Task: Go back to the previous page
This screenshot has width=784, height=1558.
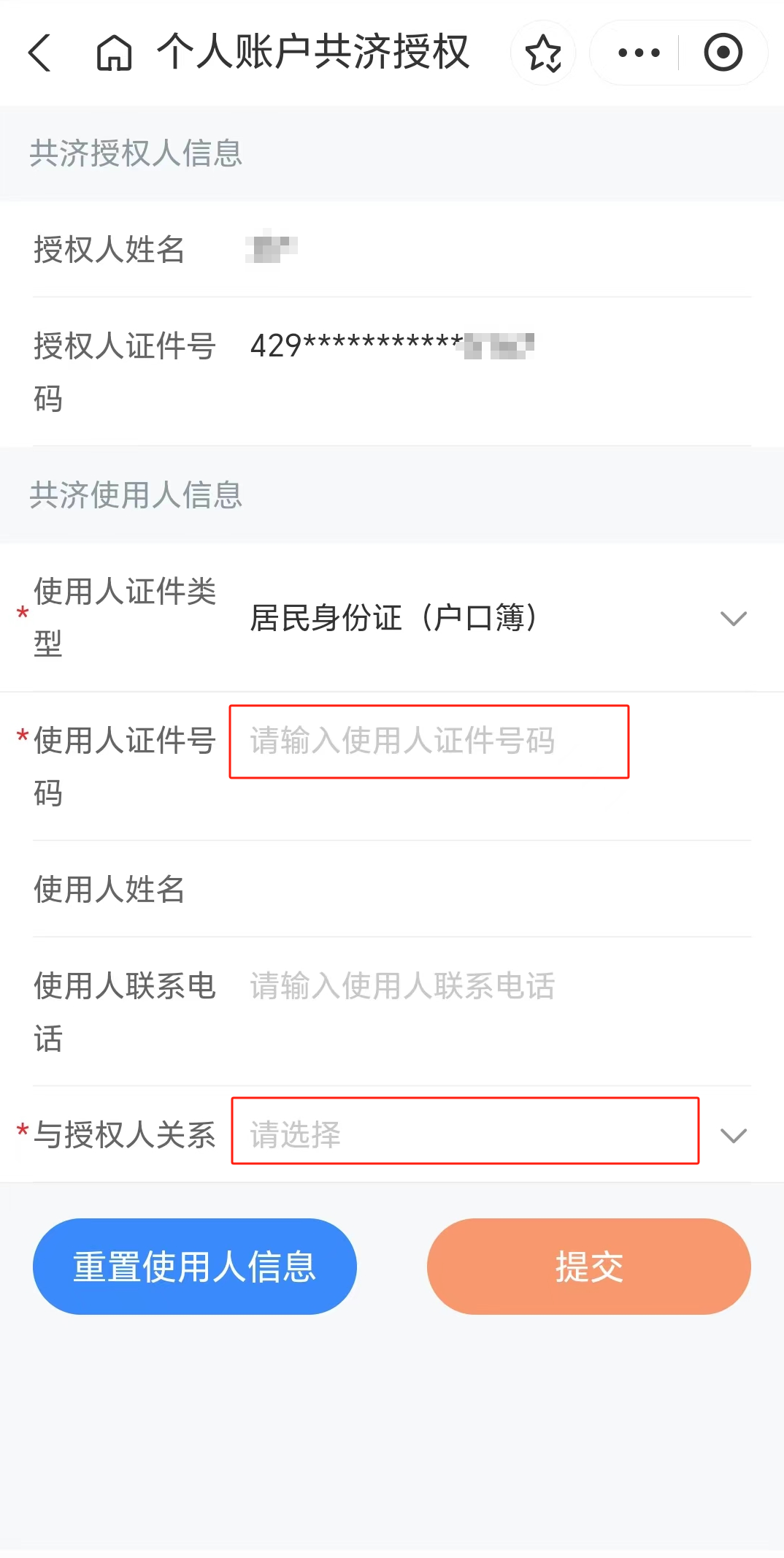Action: (40, 53)
